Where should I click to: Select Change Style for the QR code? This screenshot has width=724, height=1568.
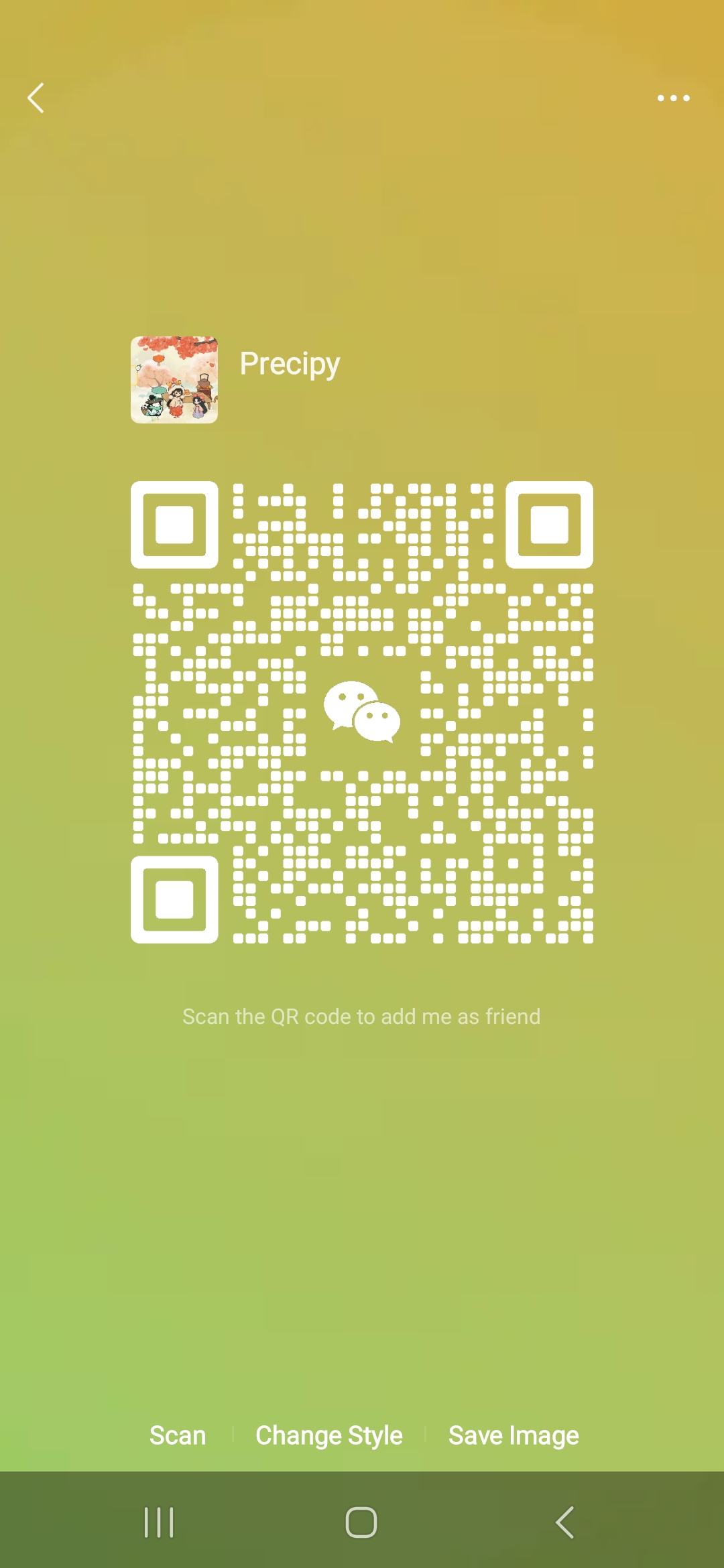pyautogui.click(x=328, y=1436)
